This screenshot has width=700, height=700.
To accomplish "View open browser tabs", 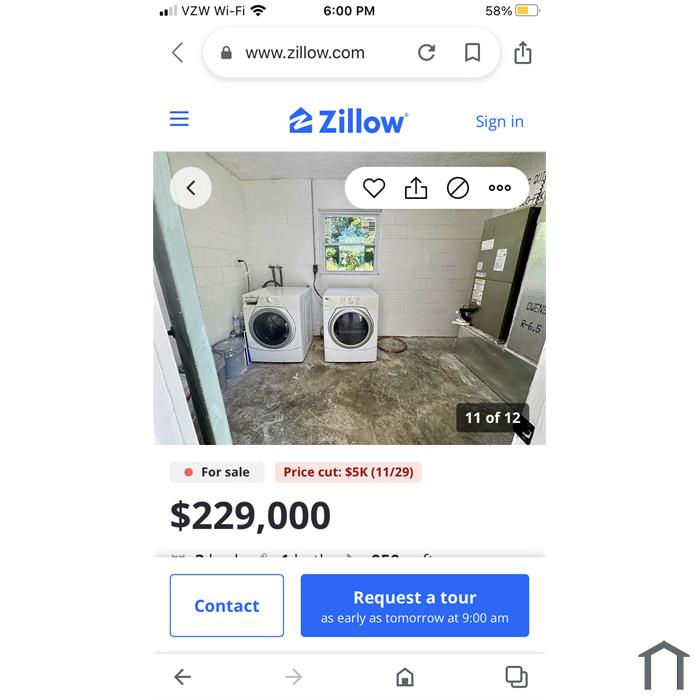I will coord(516,677).
